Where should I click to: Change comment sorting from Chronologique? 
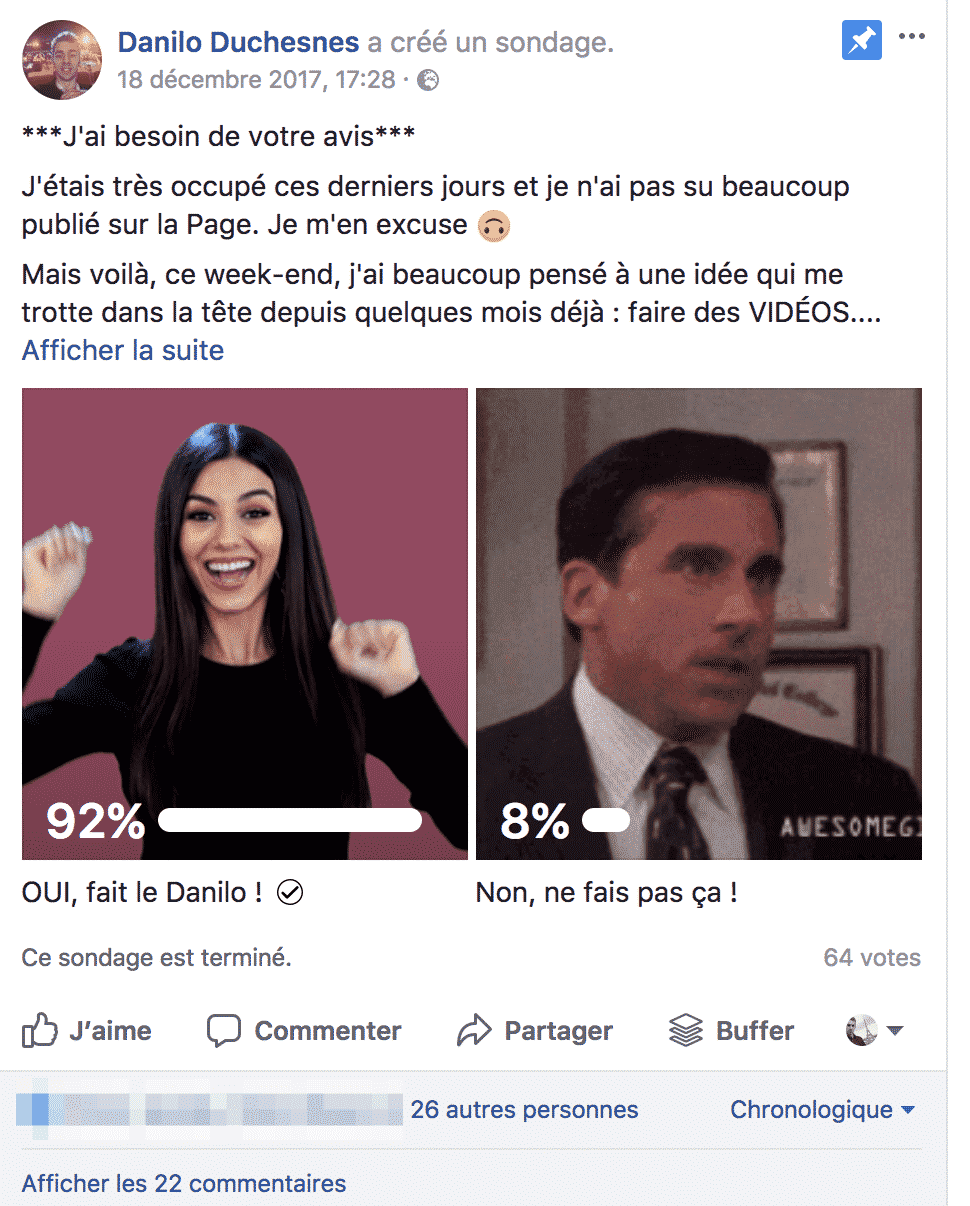(x=822, y=1110)
